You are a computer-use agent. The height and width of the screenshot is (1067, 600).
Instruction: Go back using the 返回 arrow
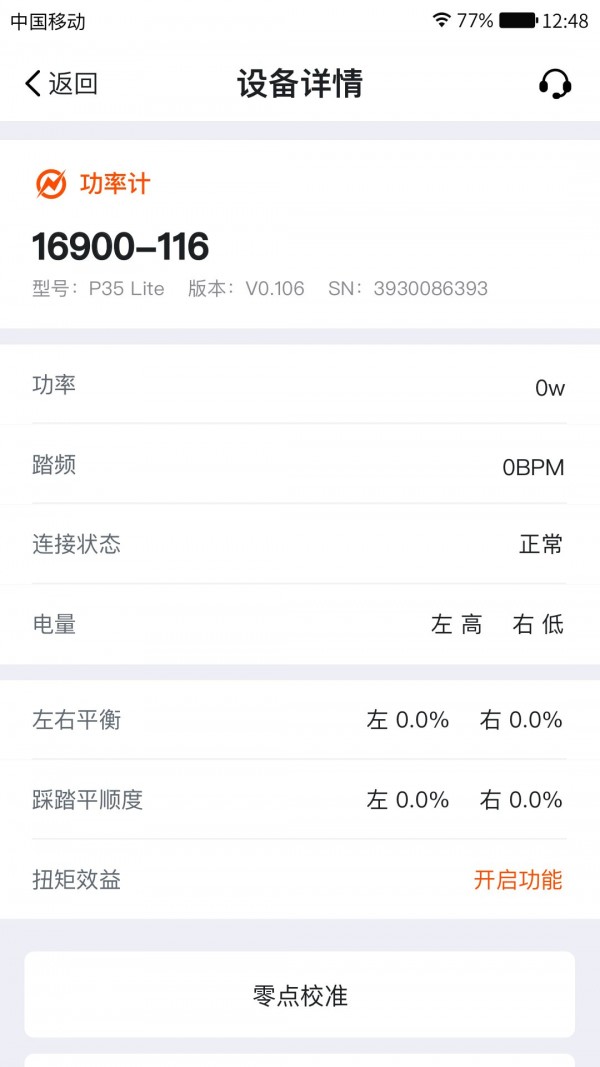point(61,84)
